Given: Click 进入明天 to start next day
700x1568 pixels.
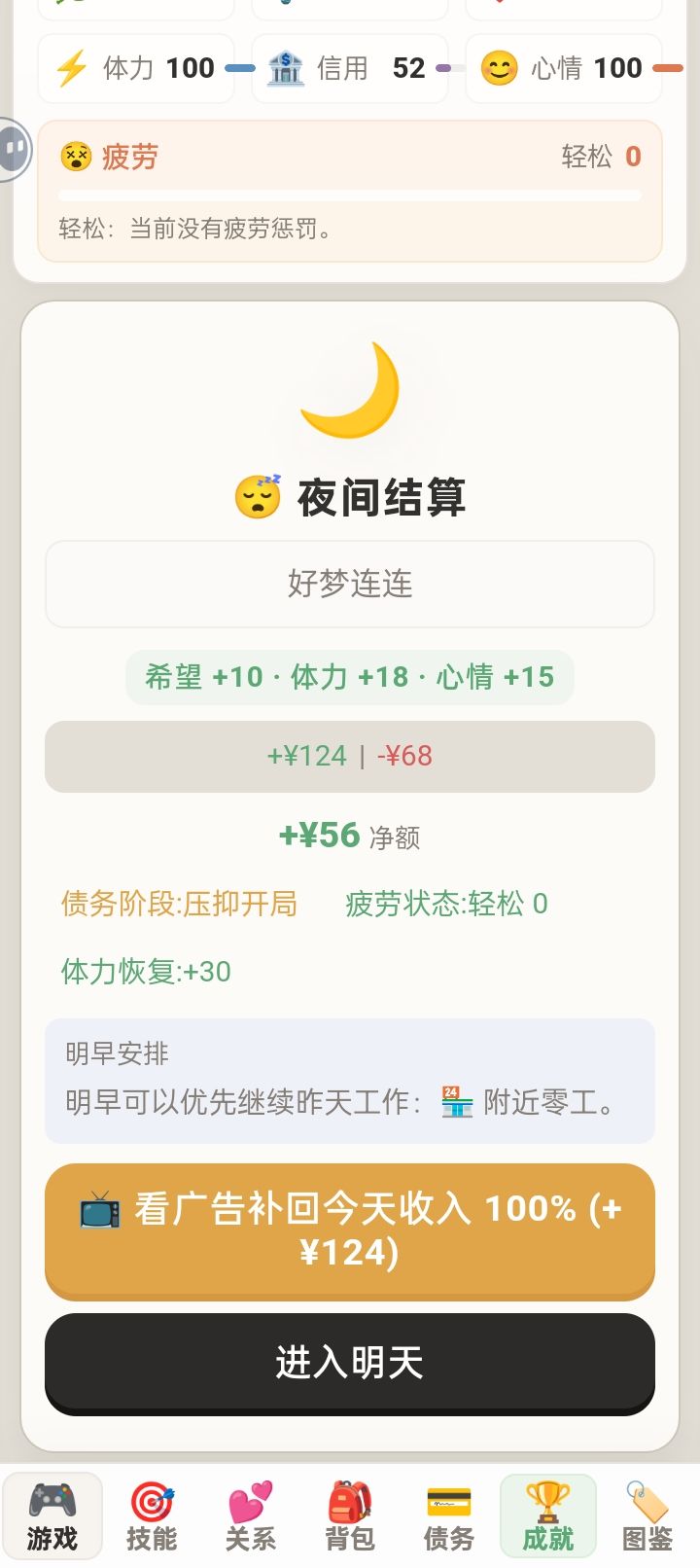Looking at the screenshot, I should point(349,1363).
